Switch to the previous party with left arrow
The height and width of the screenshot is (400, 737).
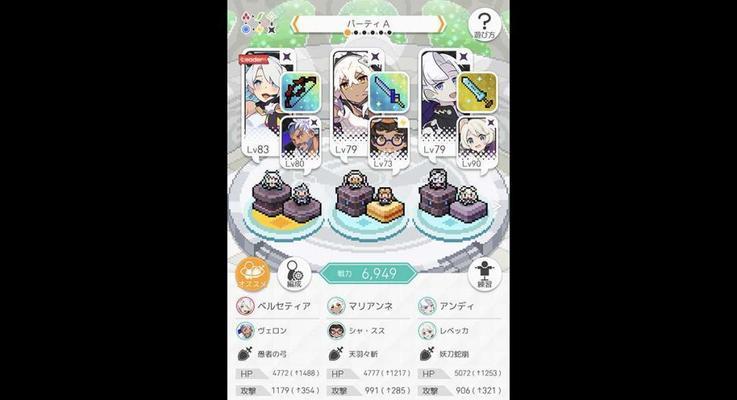[x=298, y=24]
